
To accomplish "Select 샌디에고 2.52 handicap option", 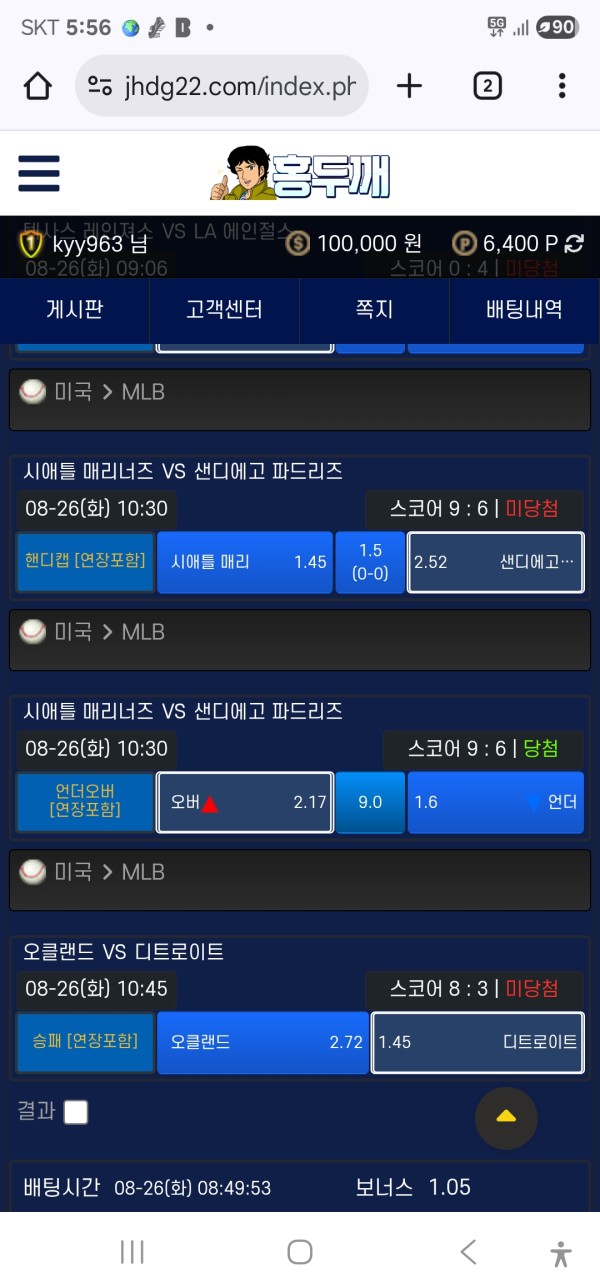I will (x=496, y=562).
